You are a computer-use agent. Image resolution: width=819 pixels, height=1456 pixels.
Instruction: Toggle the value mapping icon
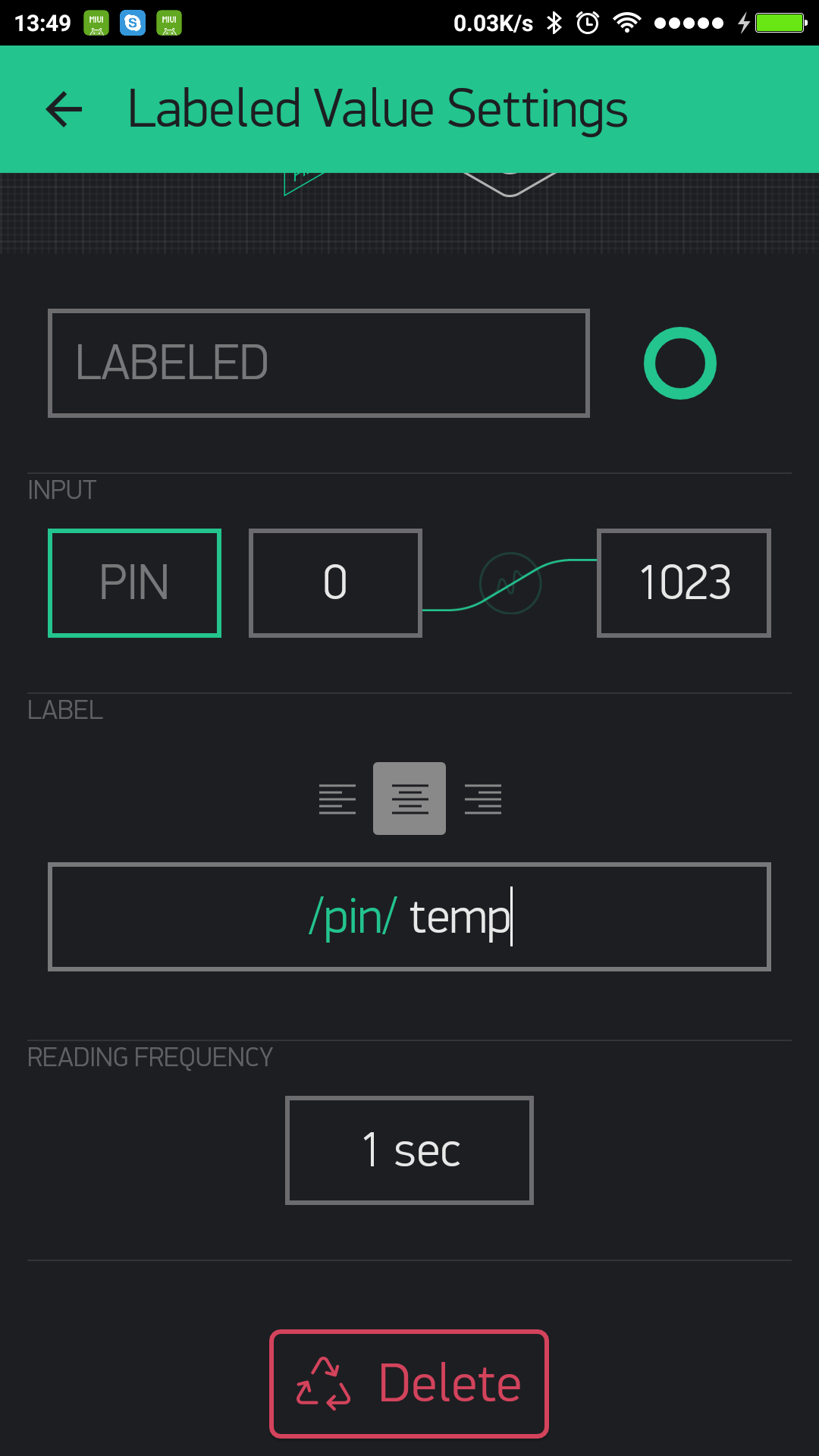coord(510,583)
